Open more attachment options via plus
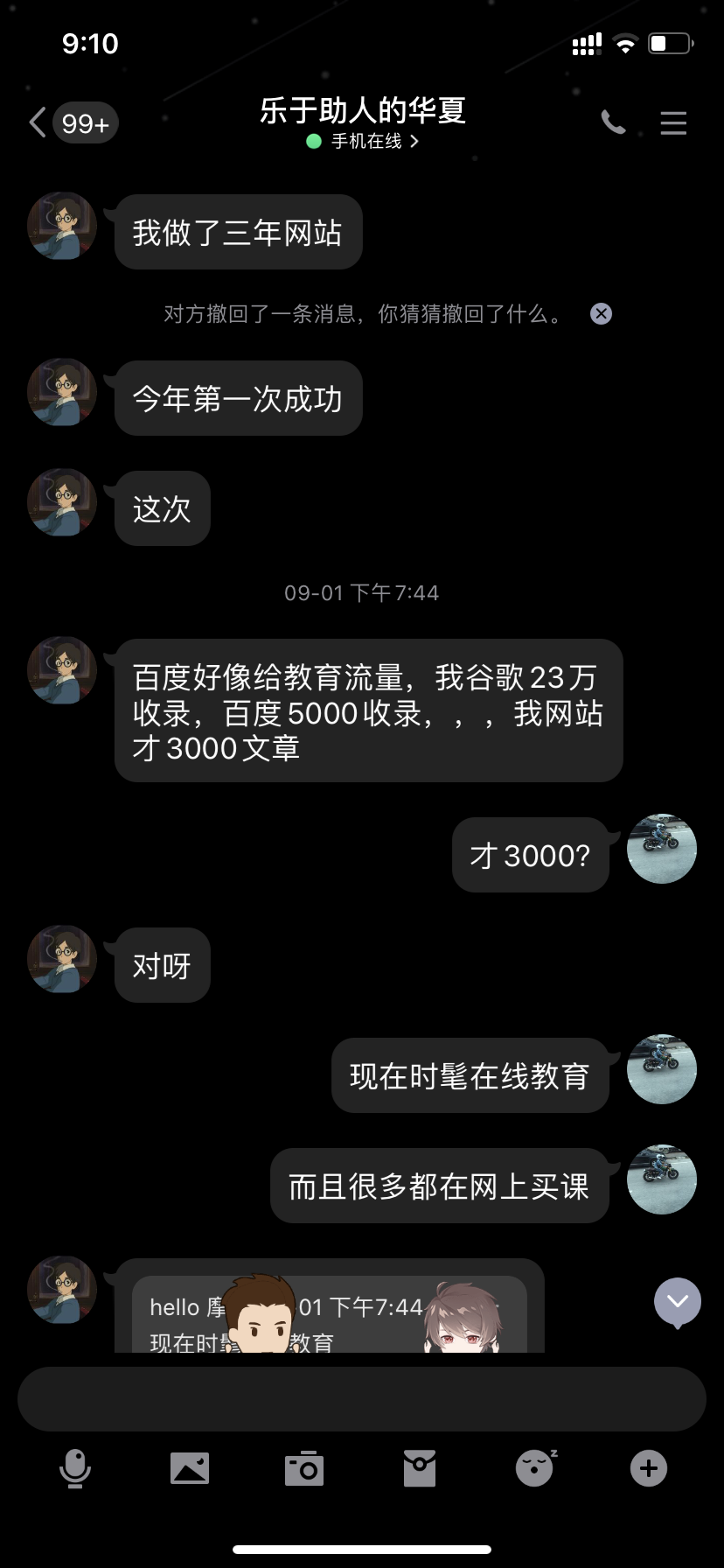Image resolution: width=724 pixels, height=1568 pixels. [x=649, y=1468]
